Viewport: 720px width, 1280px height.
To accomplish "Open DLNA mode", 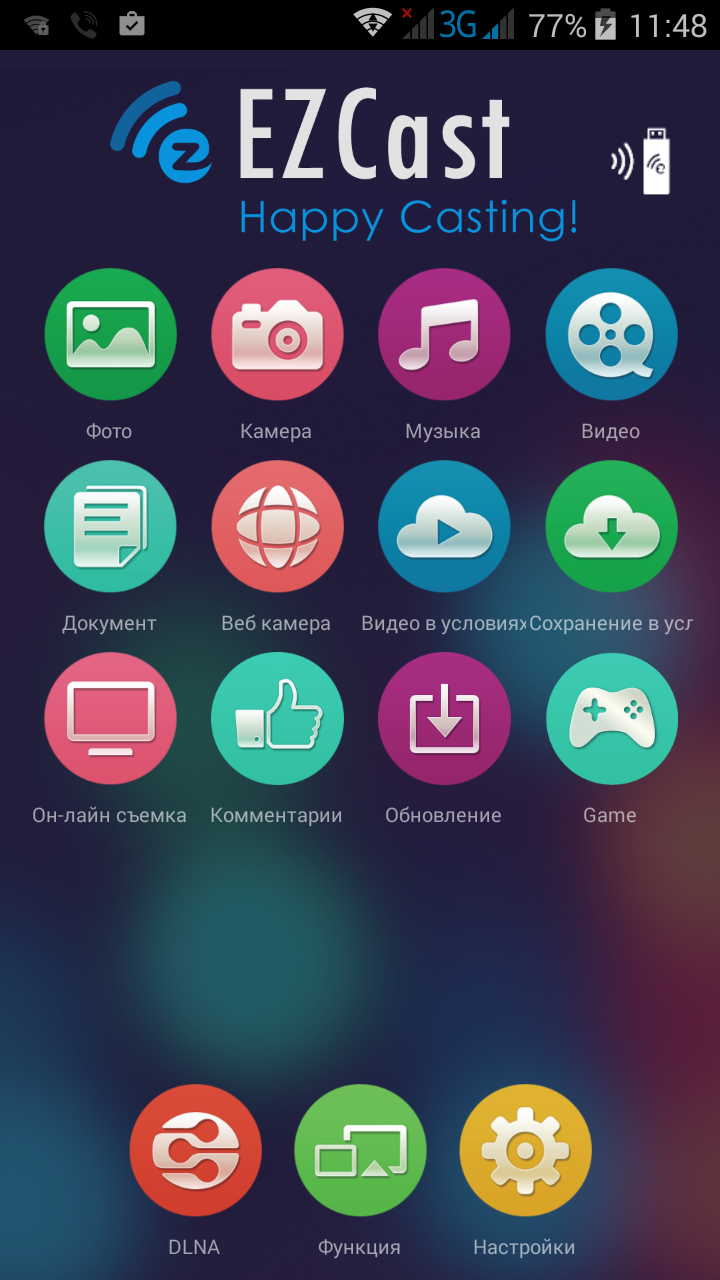I will (x=195, y=1151).
